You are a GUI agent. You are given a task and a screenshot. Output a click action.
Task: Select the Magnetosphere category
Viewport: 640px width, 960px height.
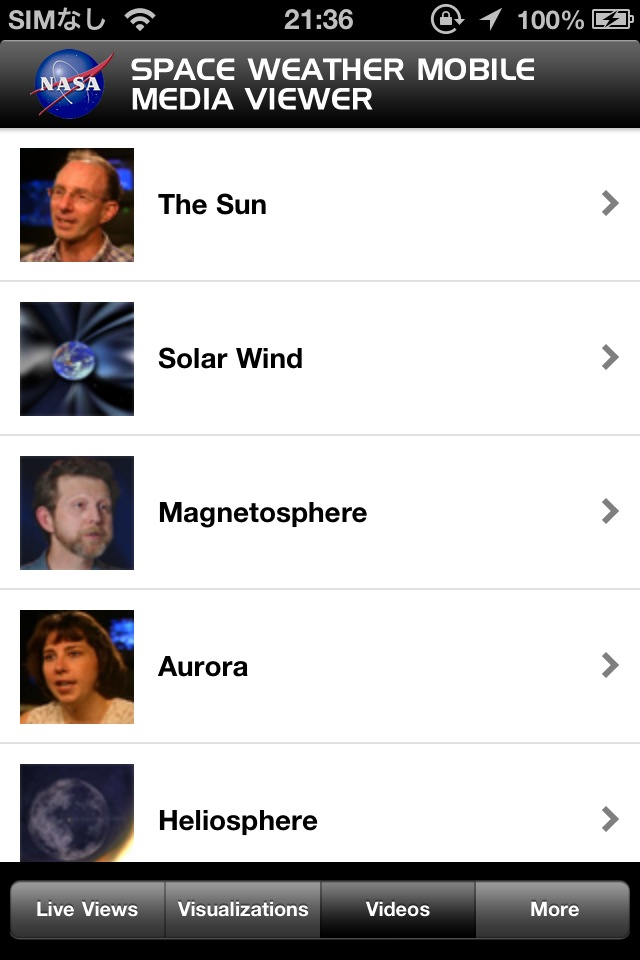click(x=320, y=513)
